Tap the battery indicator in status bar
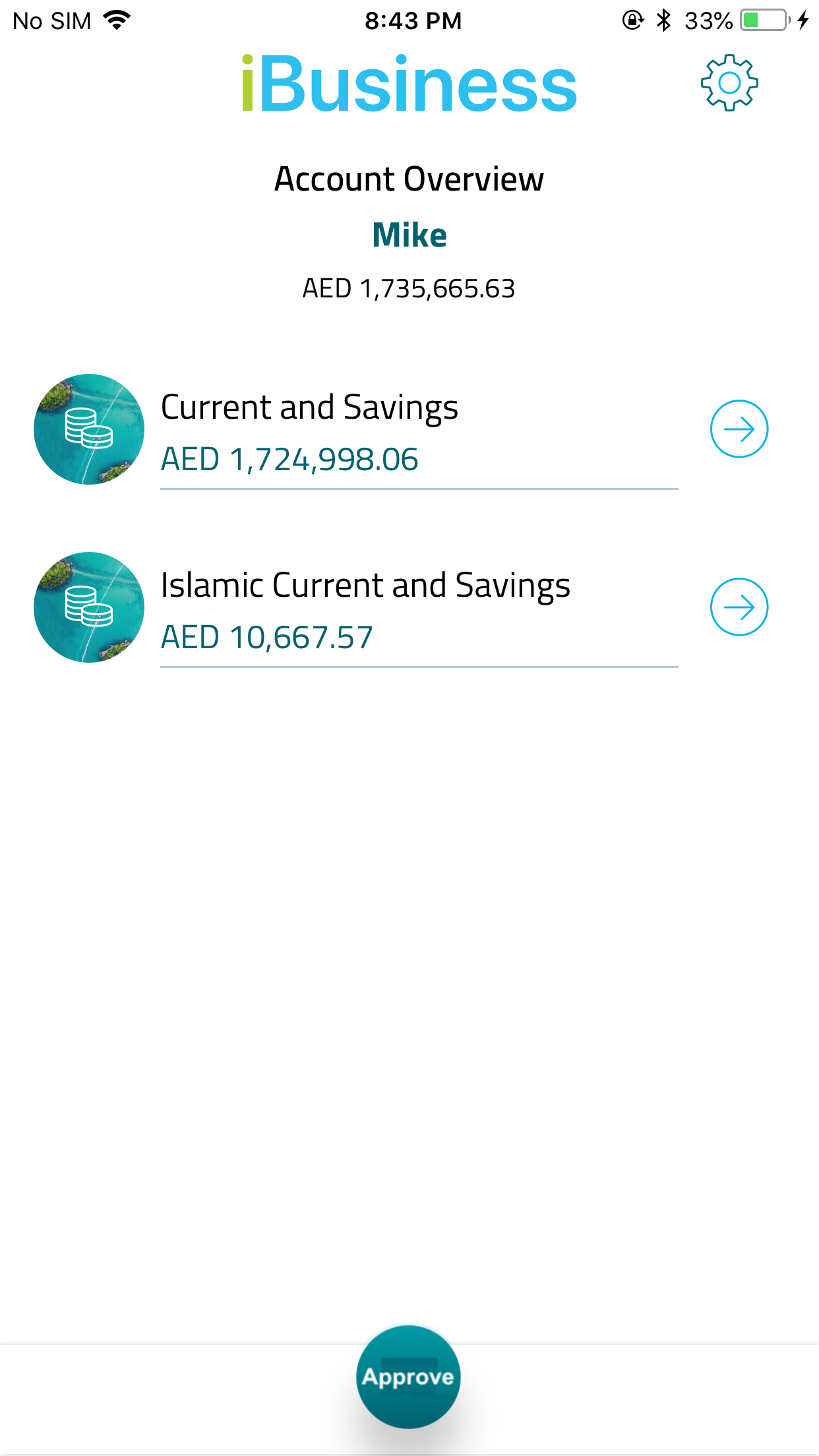 click(x=763, y=20)
